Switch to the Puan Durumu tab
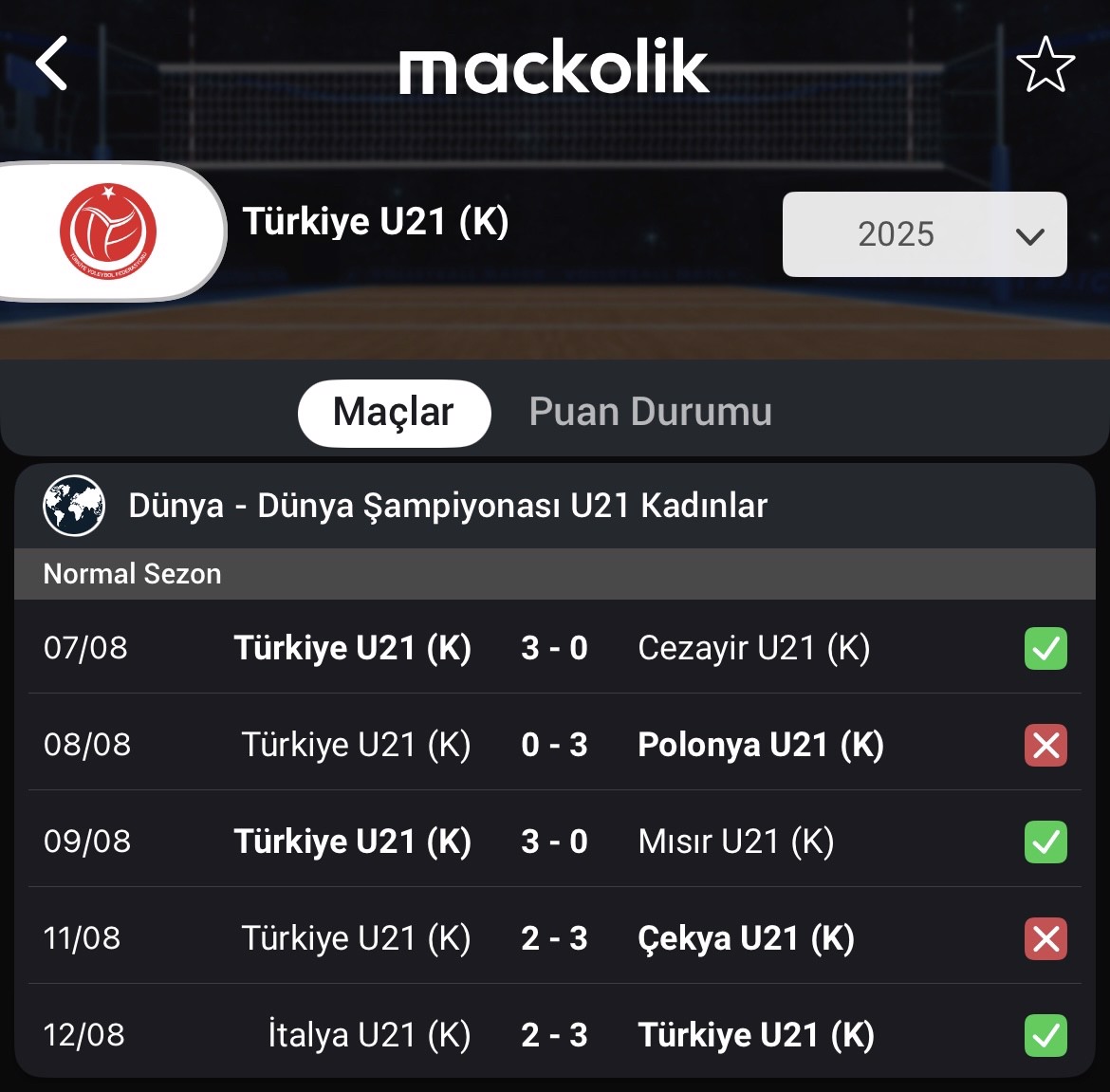This screenshot has height=1092, width=1110. [650, 413]
